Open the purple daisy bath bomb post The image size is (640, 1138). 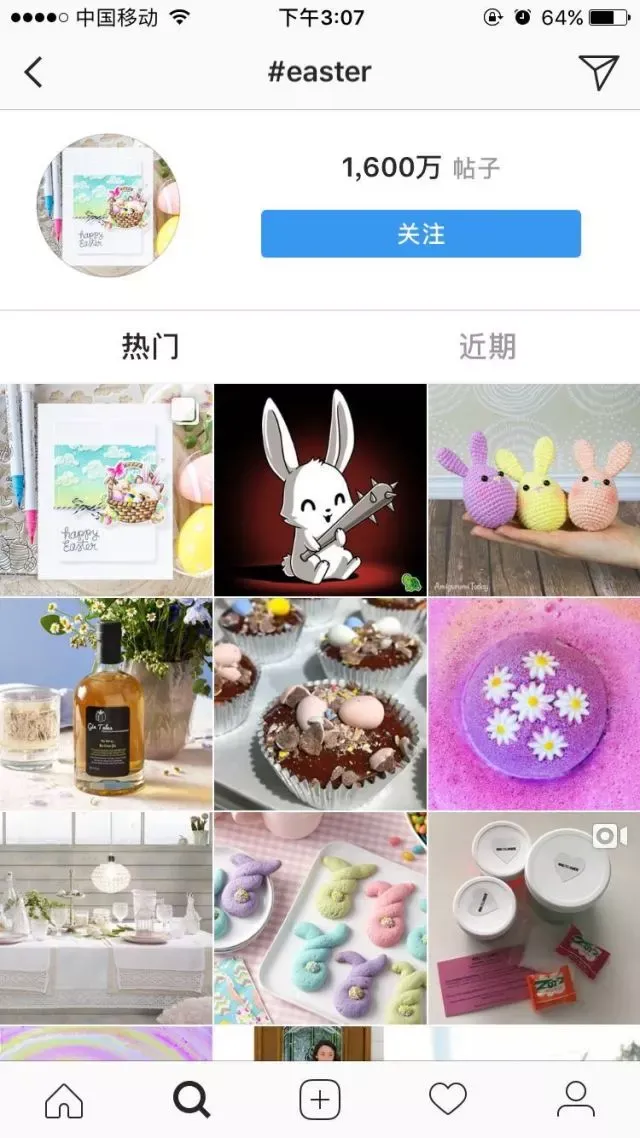click(534, 704)
